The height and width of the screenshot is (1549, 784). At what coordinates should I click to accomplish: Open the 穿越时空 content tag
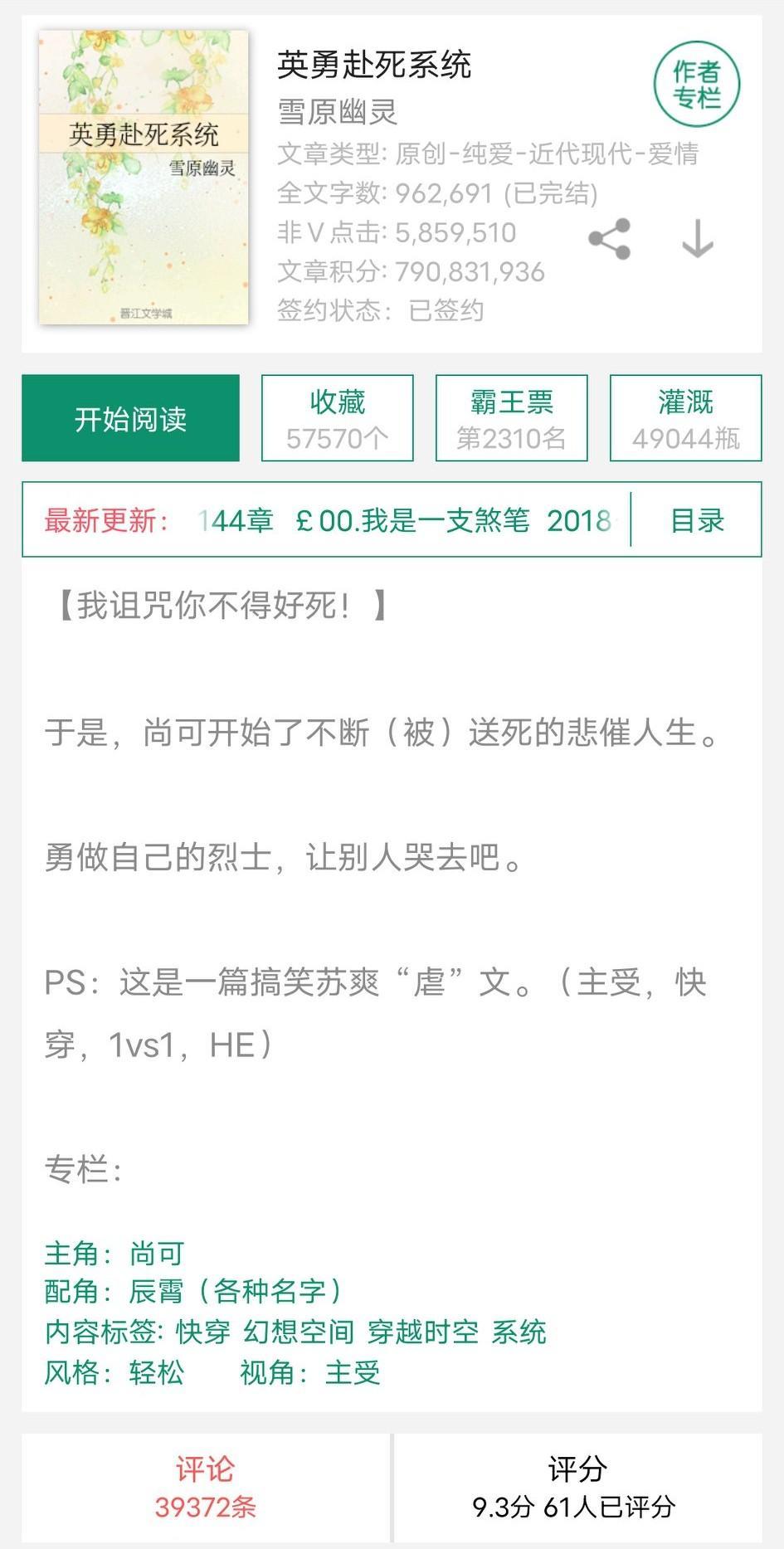pyautogui.click(x=423, y=1332)
